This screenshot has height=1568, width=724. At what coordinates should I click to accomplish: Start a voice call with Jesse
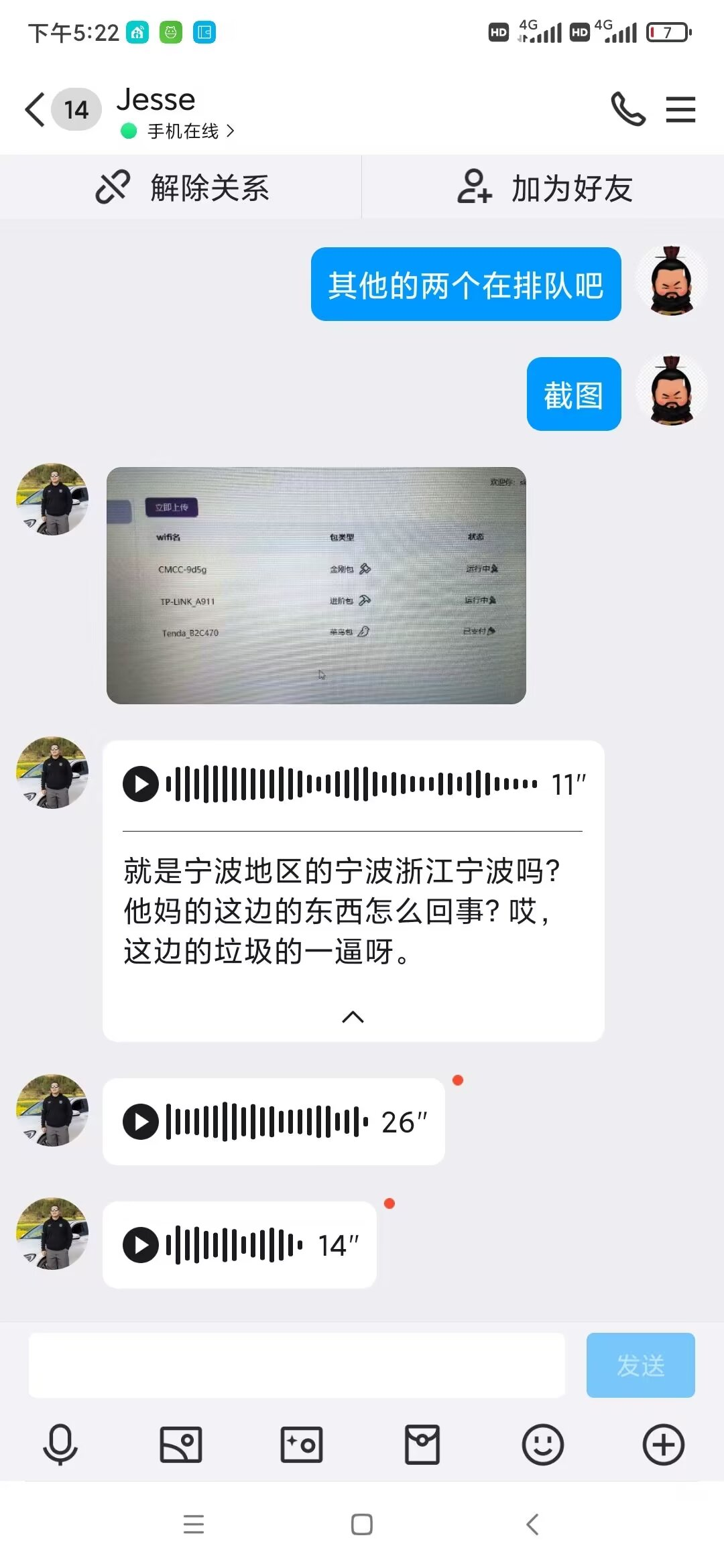click(628, 109)
